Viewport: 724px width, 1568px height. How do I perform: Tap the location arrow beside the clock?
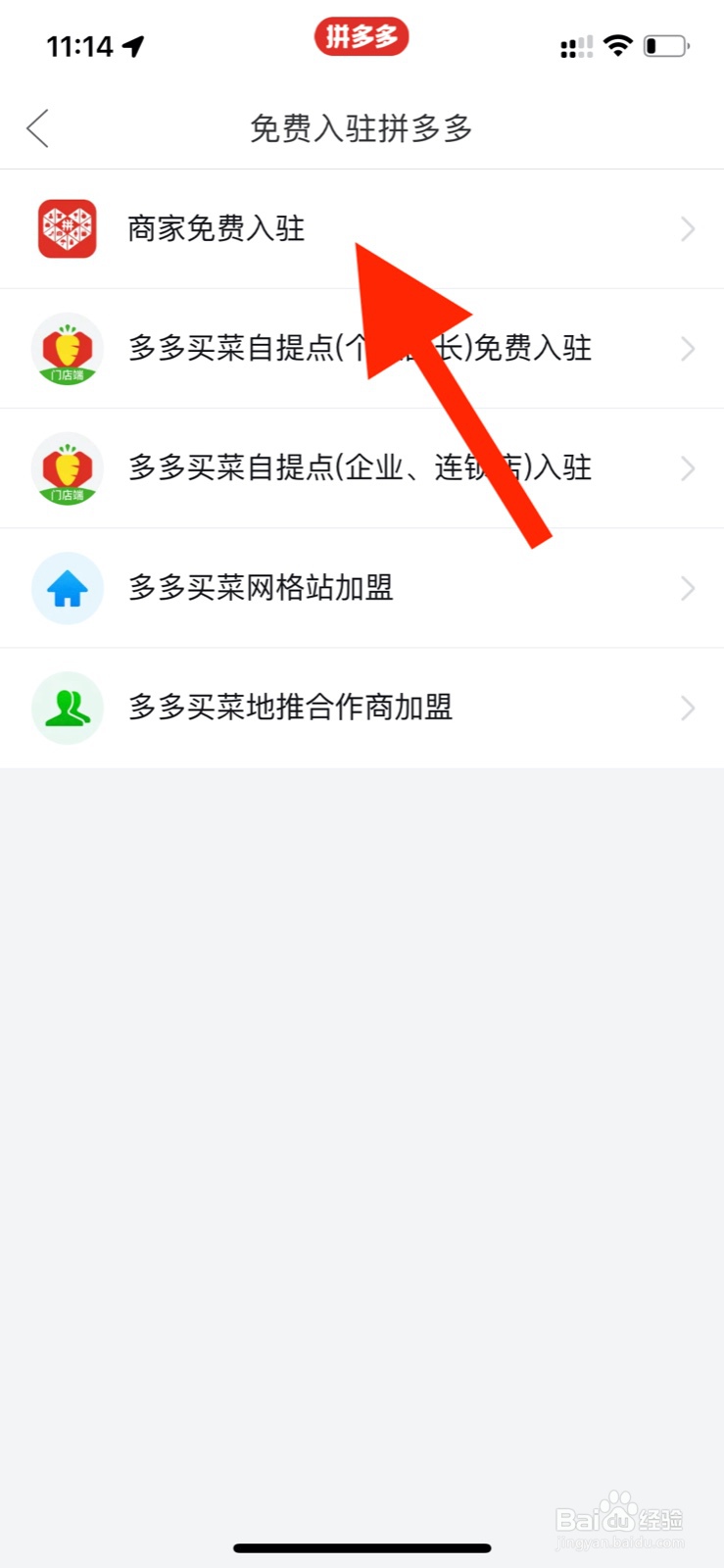134,45
